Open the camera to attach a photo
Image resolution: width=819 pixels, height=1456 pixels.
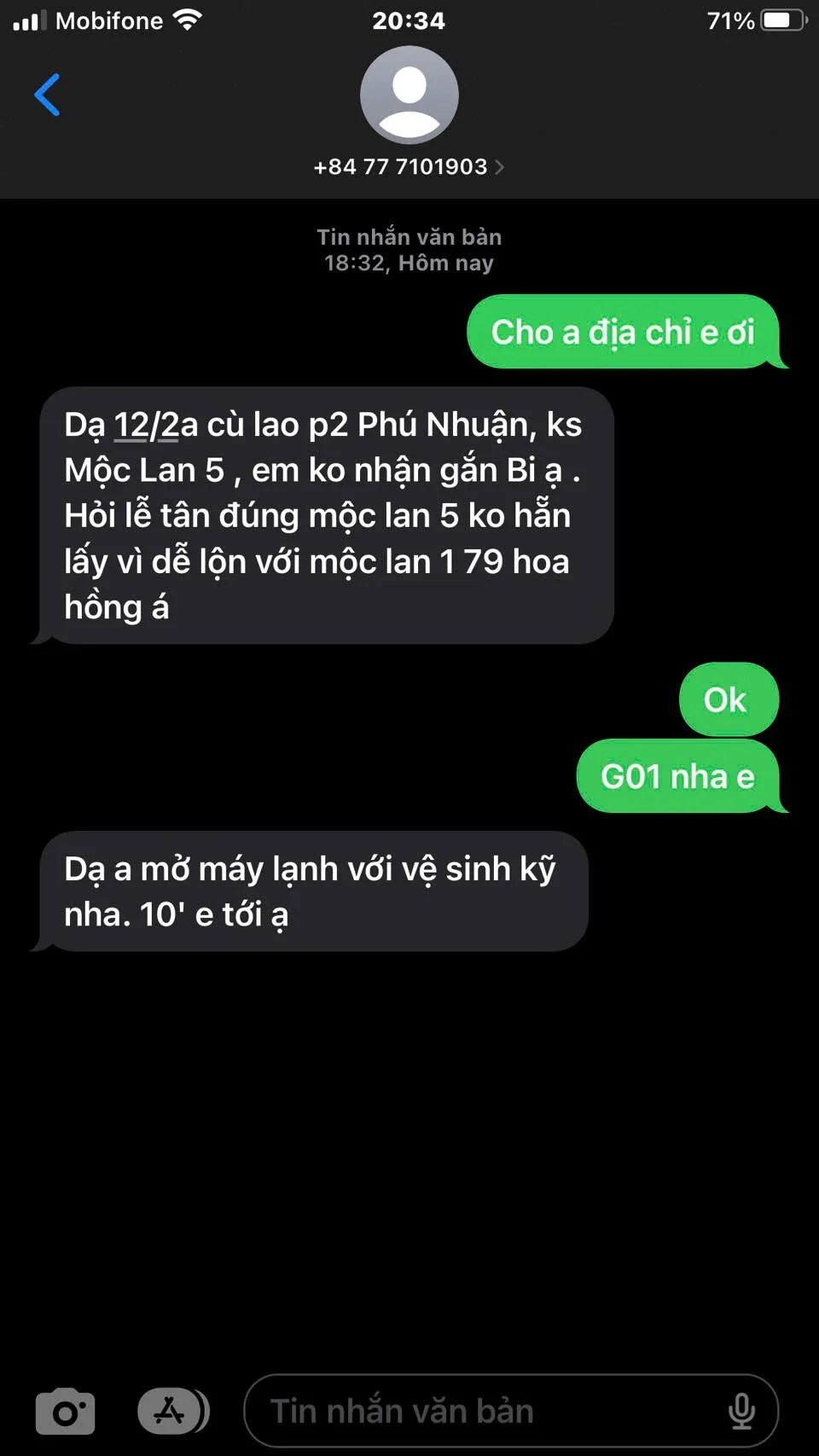[x=66, y=1412]
